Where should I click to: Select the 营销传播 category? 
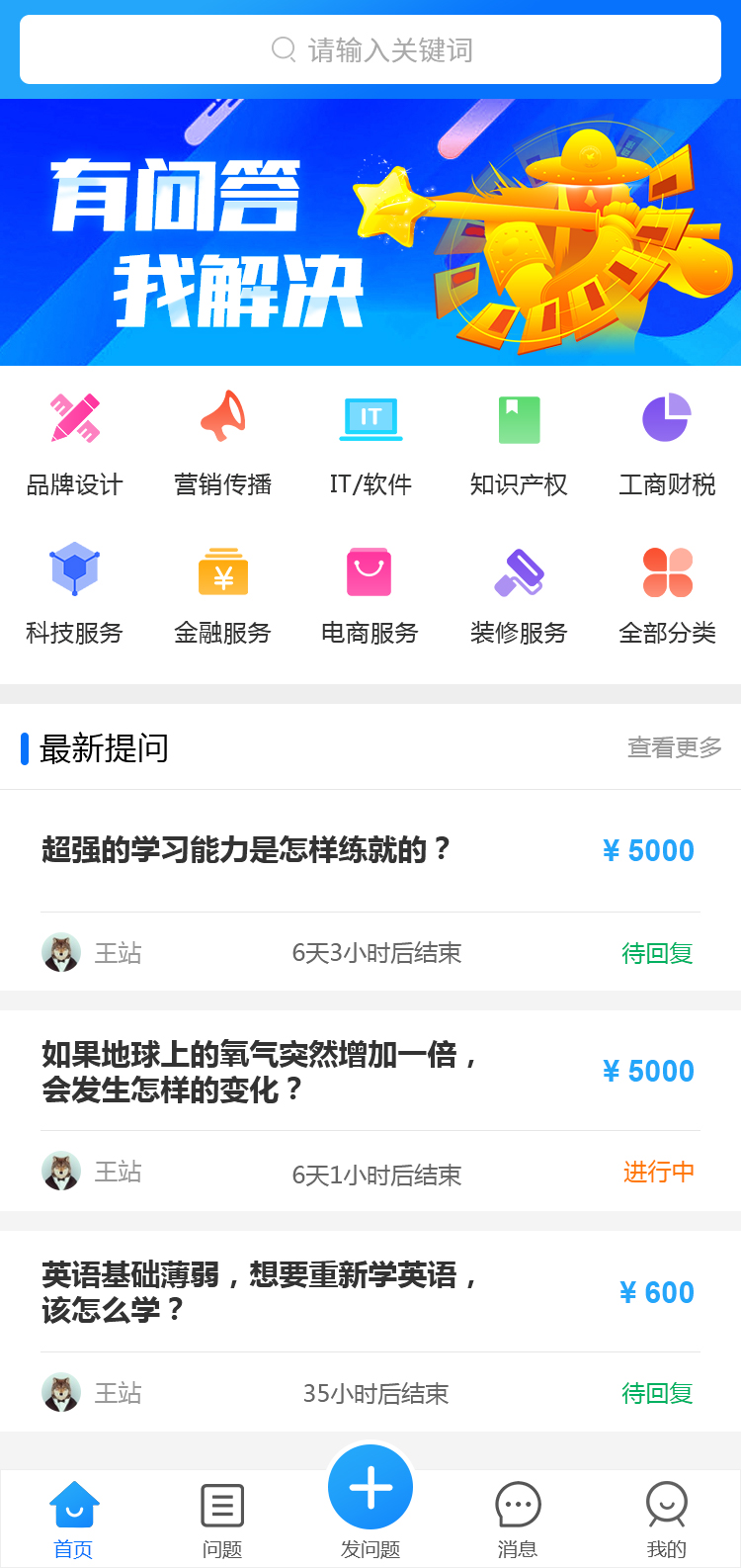(222, 443)
